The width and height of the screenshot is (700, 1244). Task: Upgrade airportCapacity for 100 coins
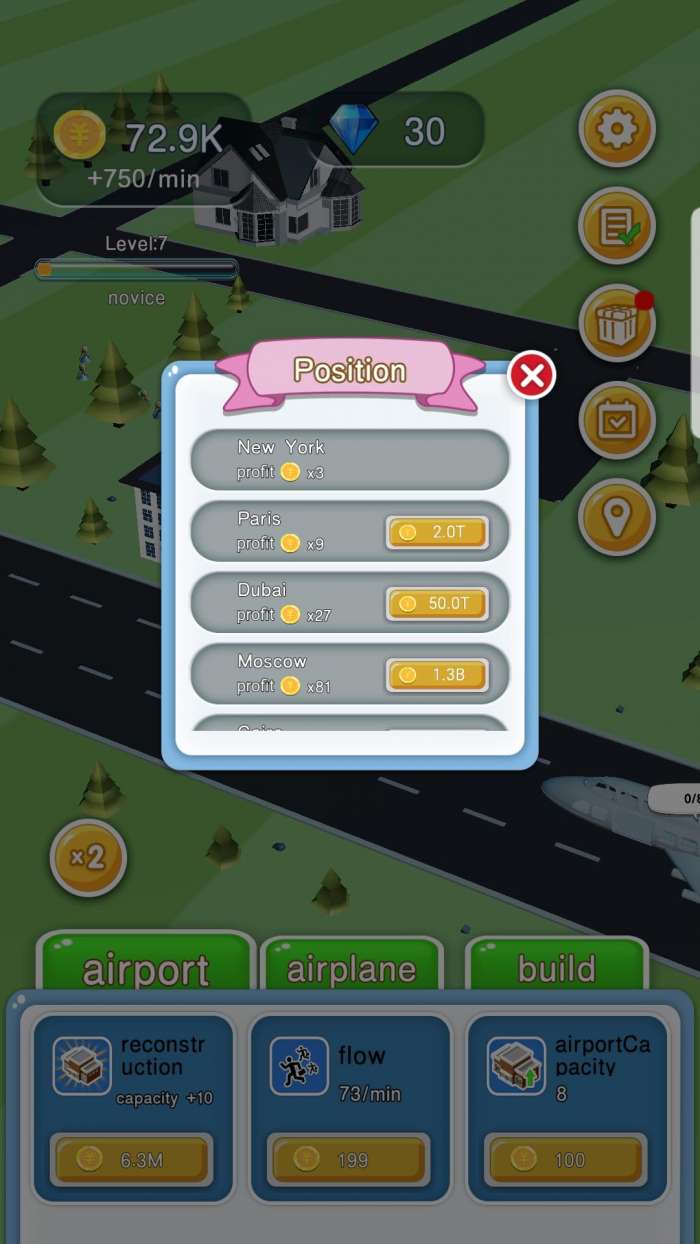566,1159
